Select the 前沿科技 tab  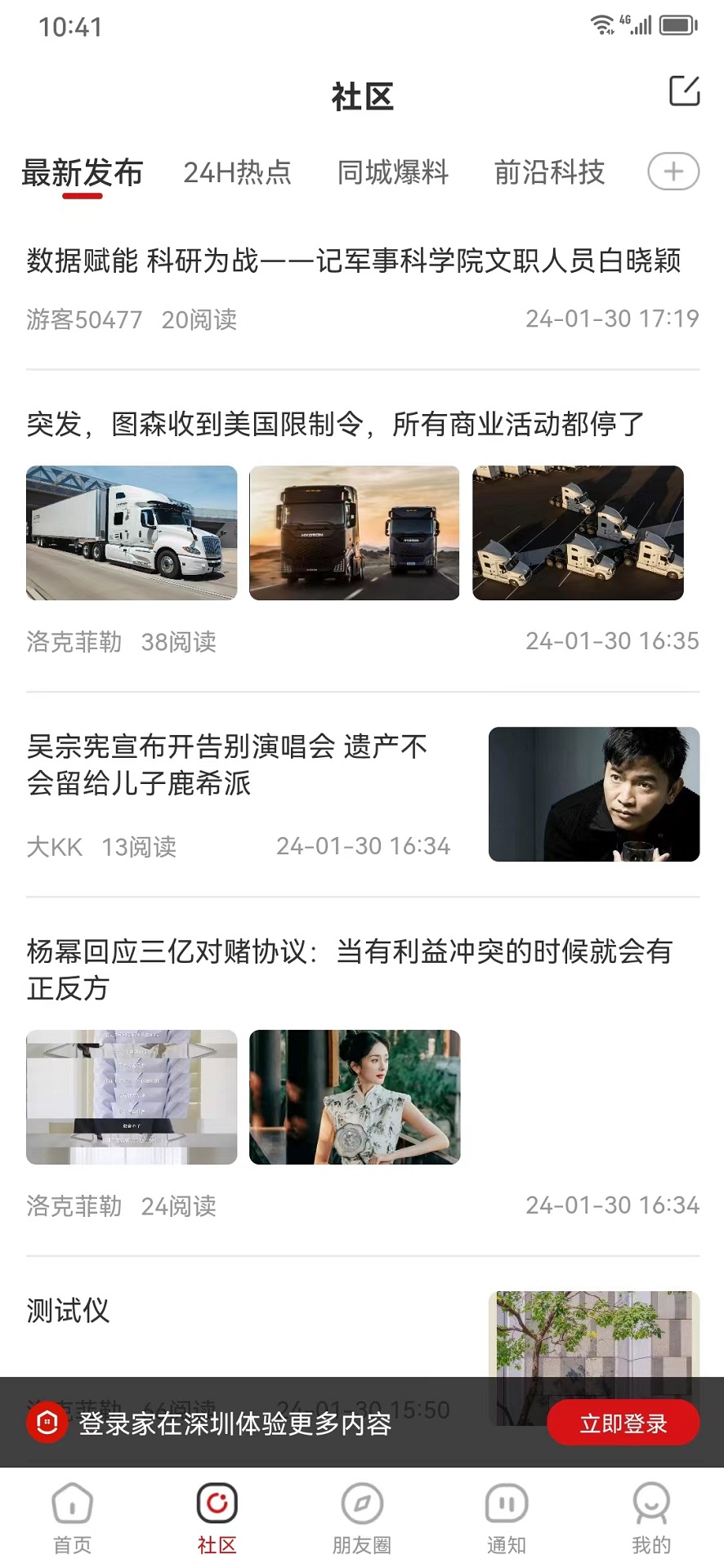click(549, 172)
